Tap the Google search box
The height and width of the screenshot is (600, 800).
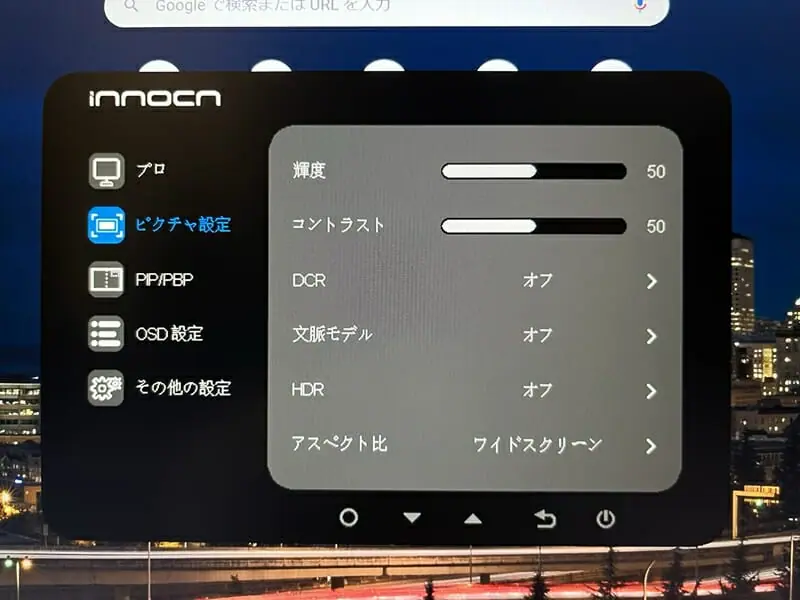point(380,7)
